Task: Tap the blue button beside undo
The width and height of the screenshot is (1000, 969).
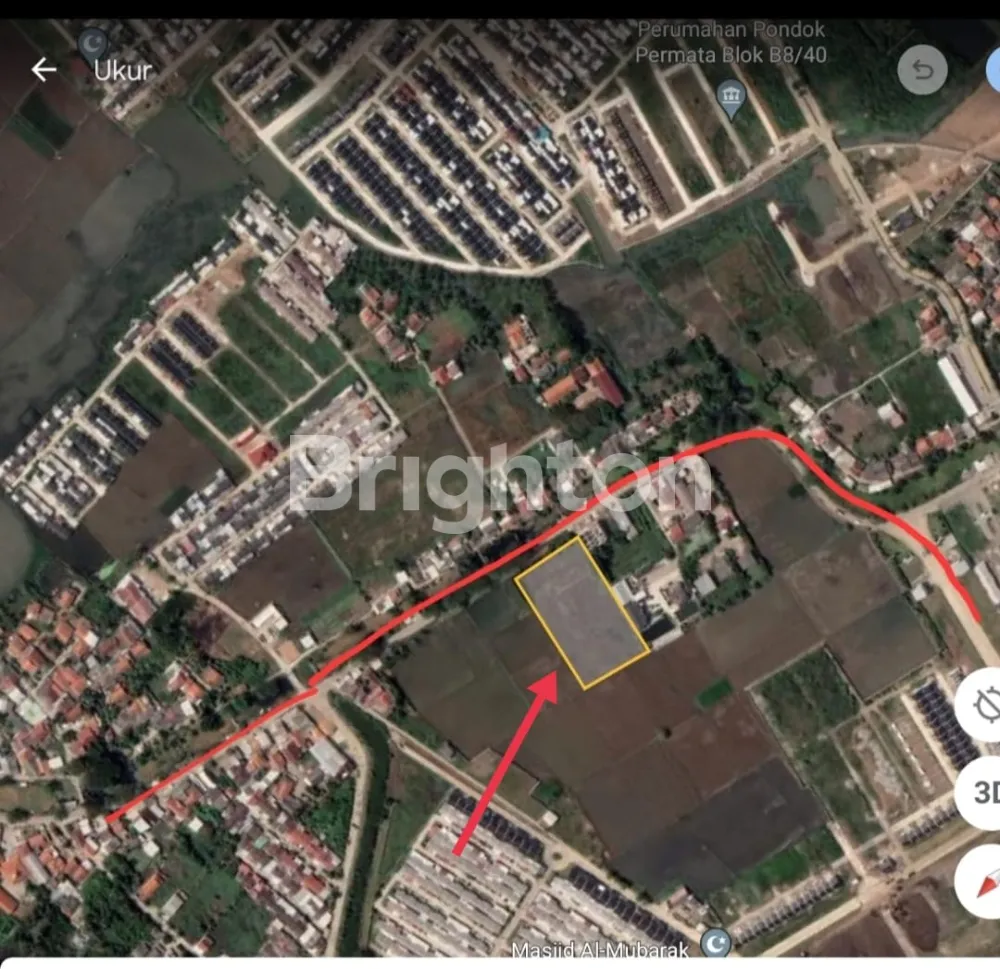Action: [x=993, y=71]
